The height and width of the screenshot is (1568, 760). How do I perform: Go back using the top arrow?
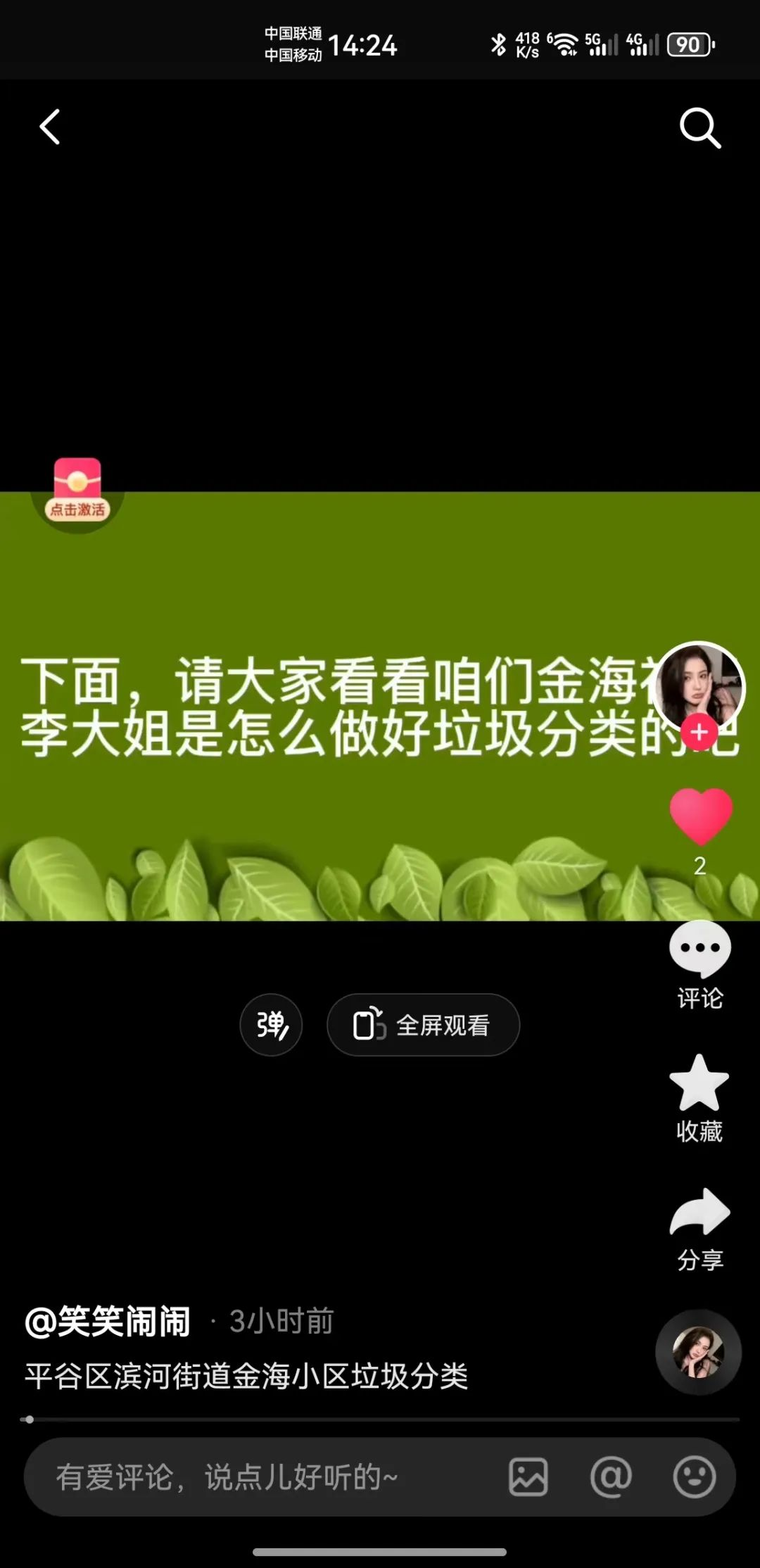coord(50,127)
